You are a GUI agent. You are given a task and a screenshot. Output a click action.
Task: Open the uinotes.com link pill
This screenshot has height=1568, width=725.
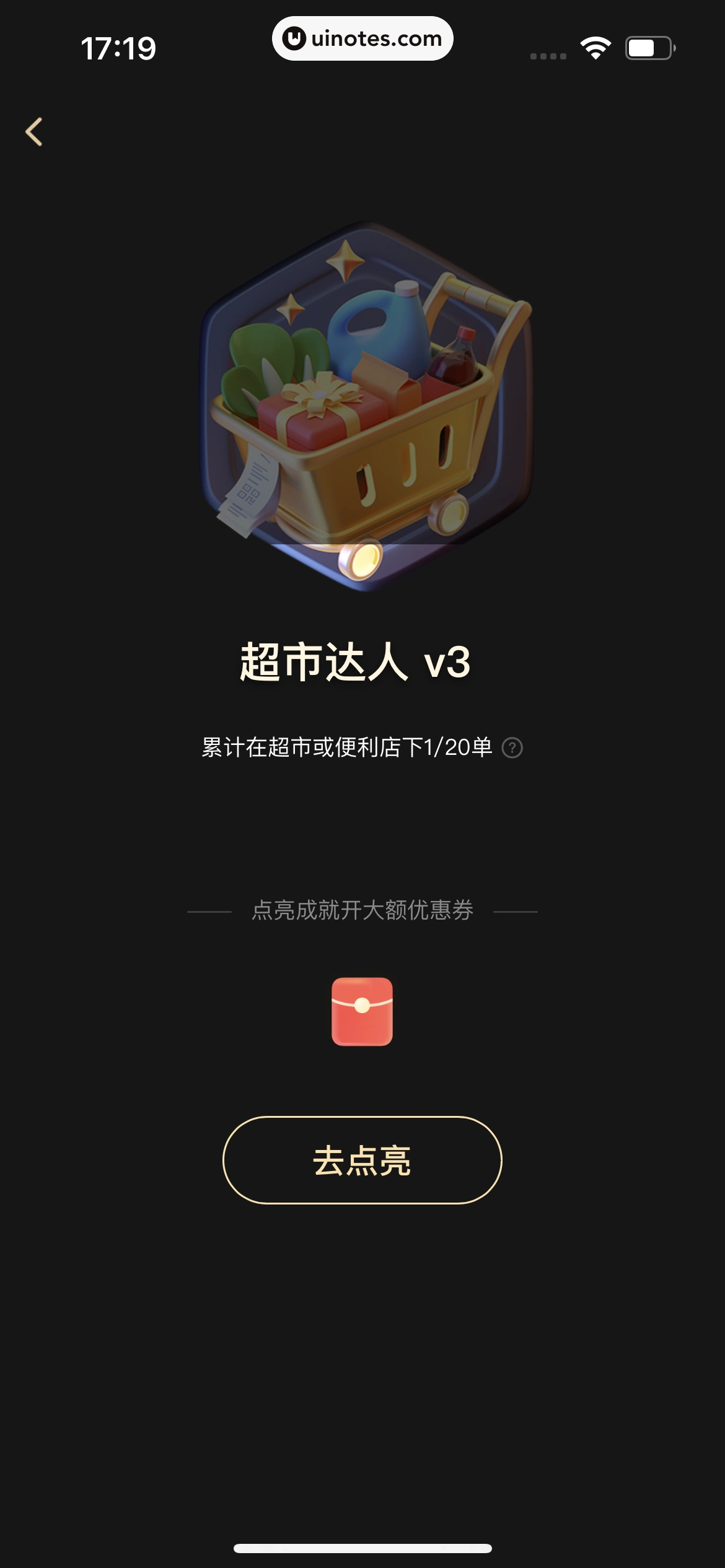362,38
